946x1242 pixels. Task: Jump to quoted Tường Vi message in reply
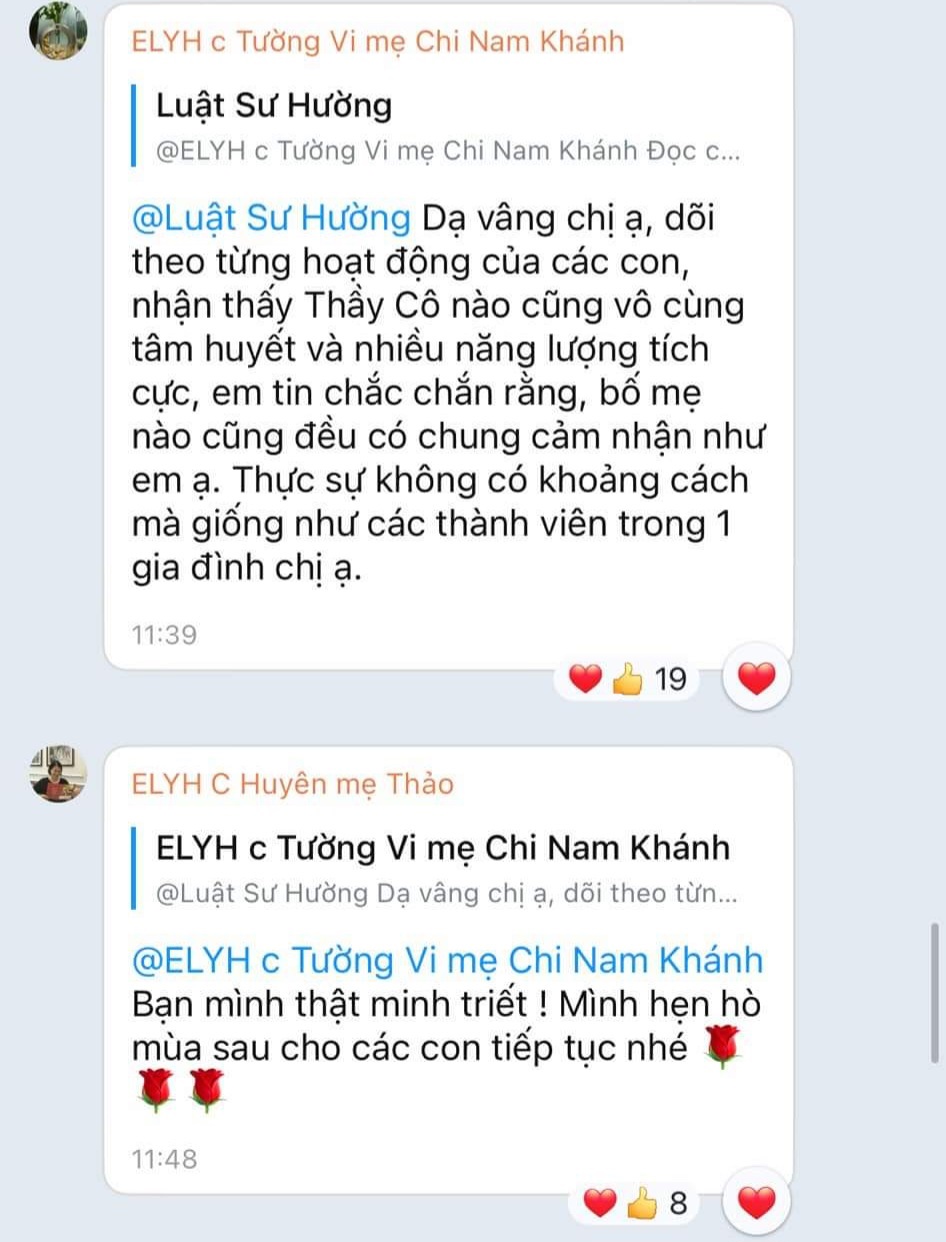(440, 869)
